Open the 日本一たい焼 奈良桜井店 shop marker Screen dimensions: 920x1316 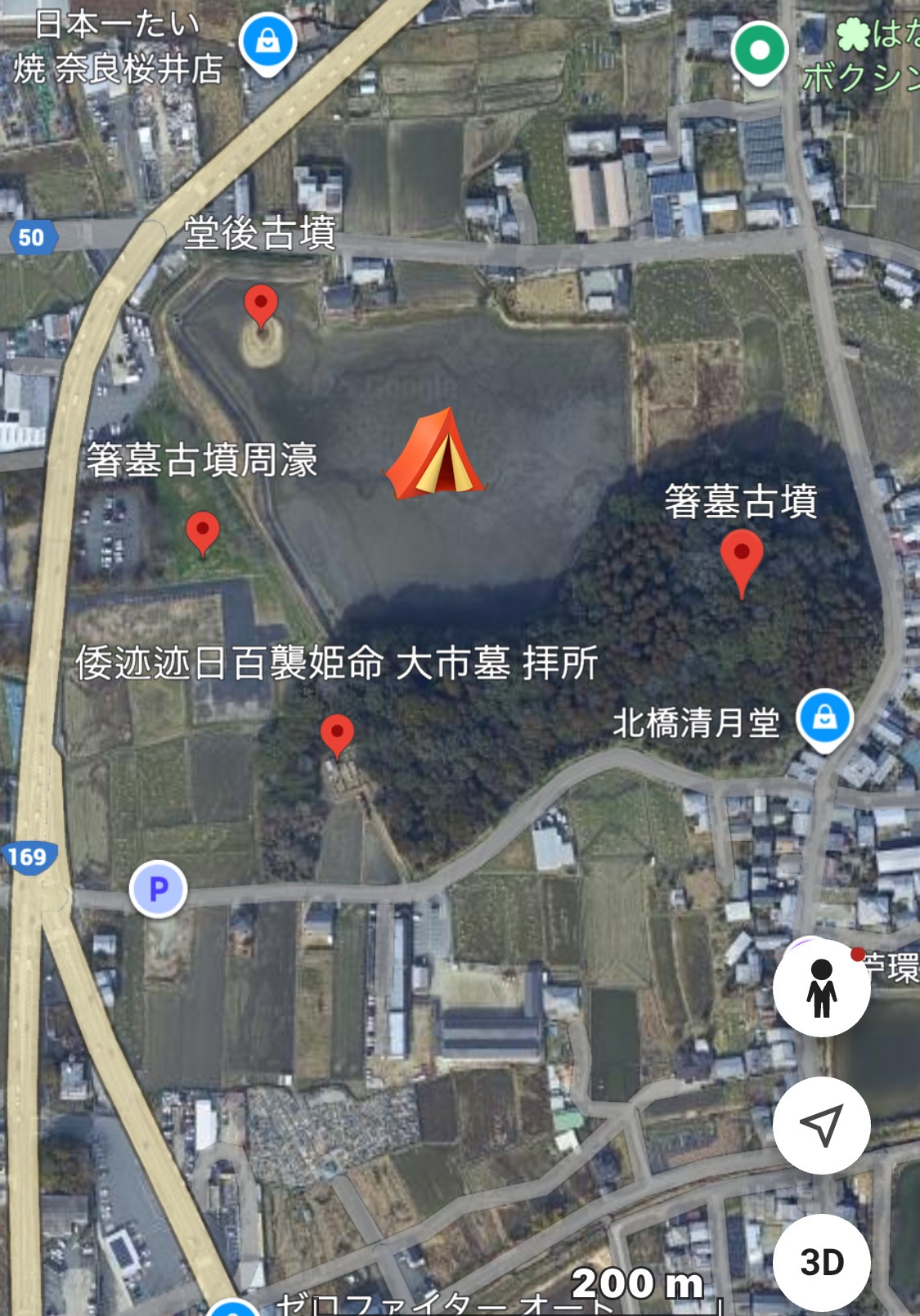click(x=267, y=43)
